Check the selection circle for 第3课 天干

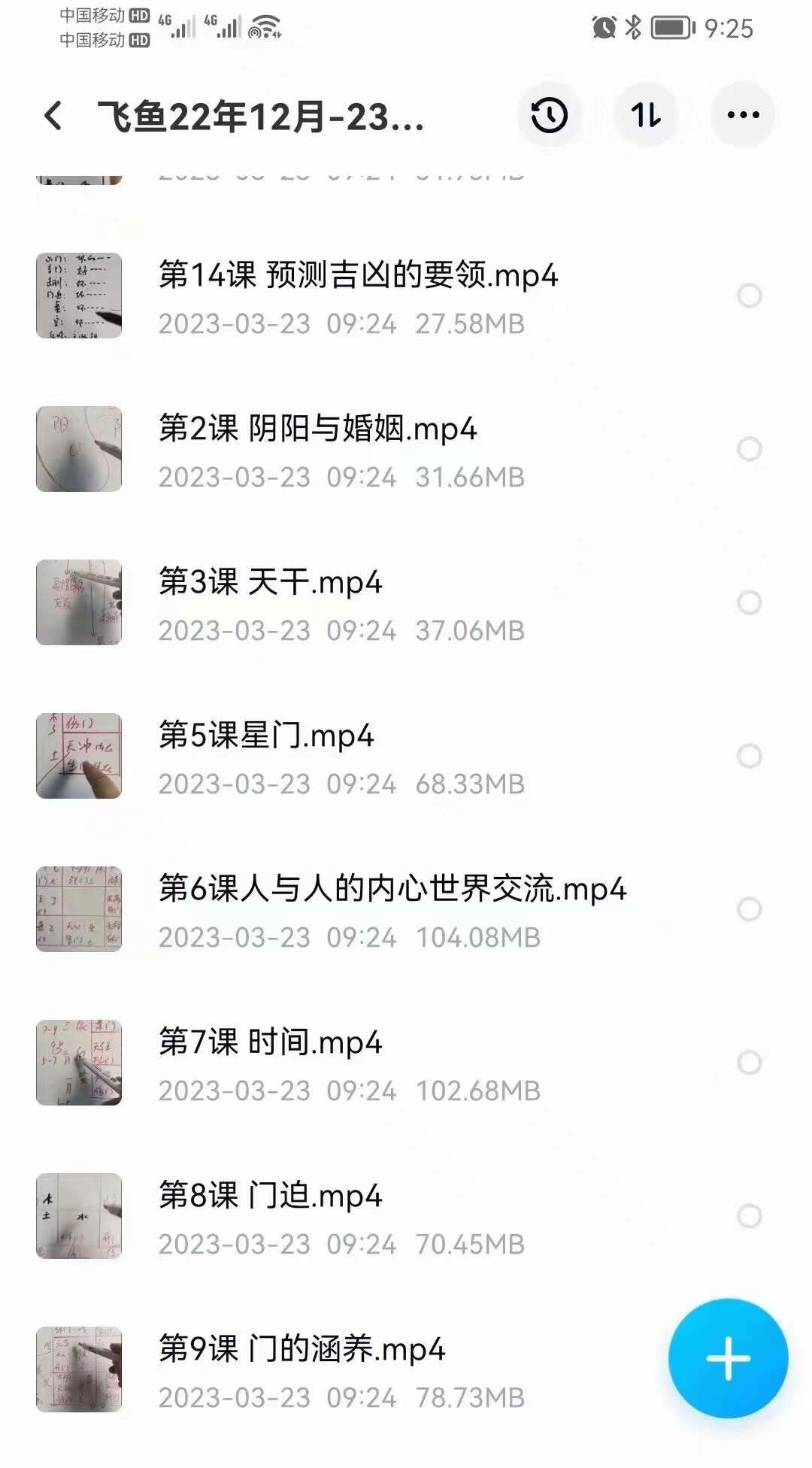click(749, 602)
